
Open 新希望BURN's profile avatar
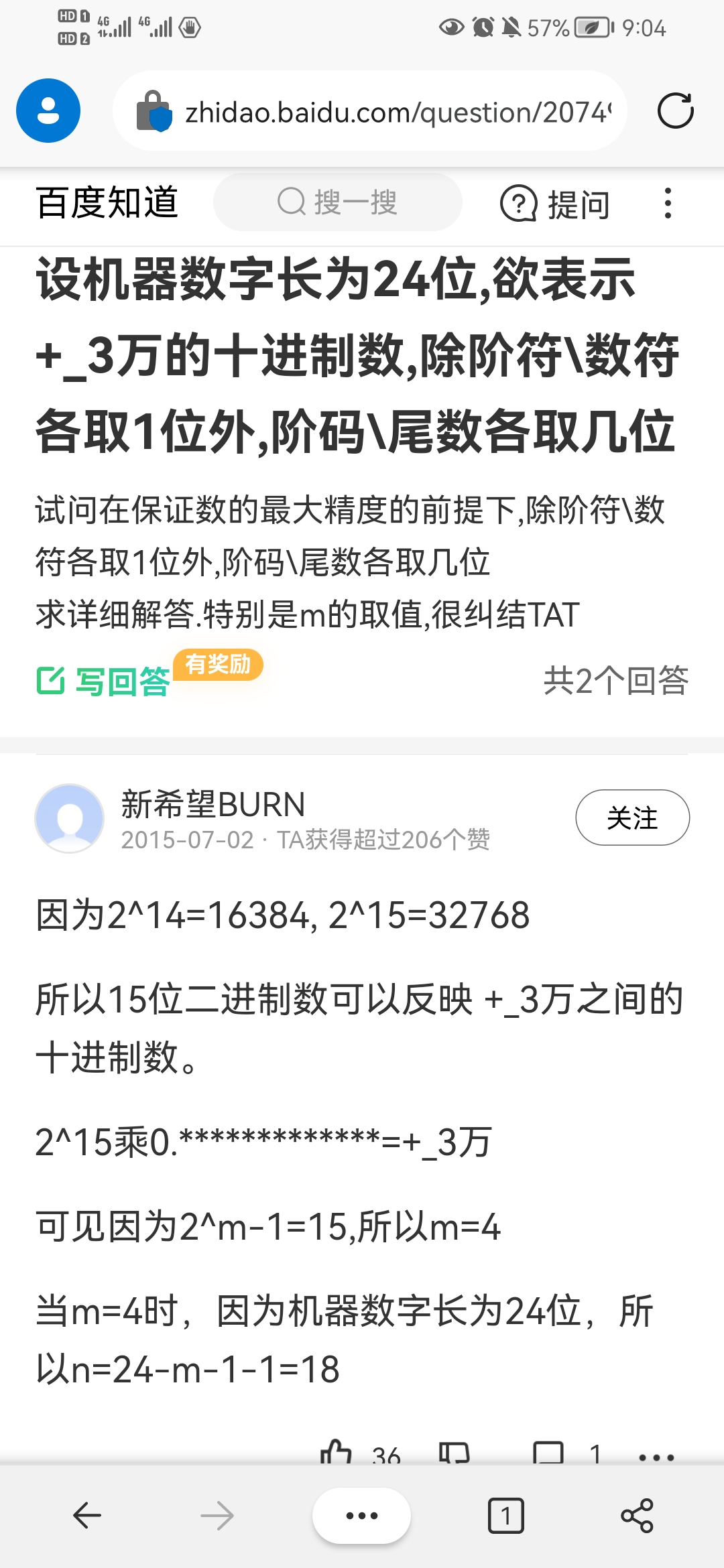[x=69, y=818]
